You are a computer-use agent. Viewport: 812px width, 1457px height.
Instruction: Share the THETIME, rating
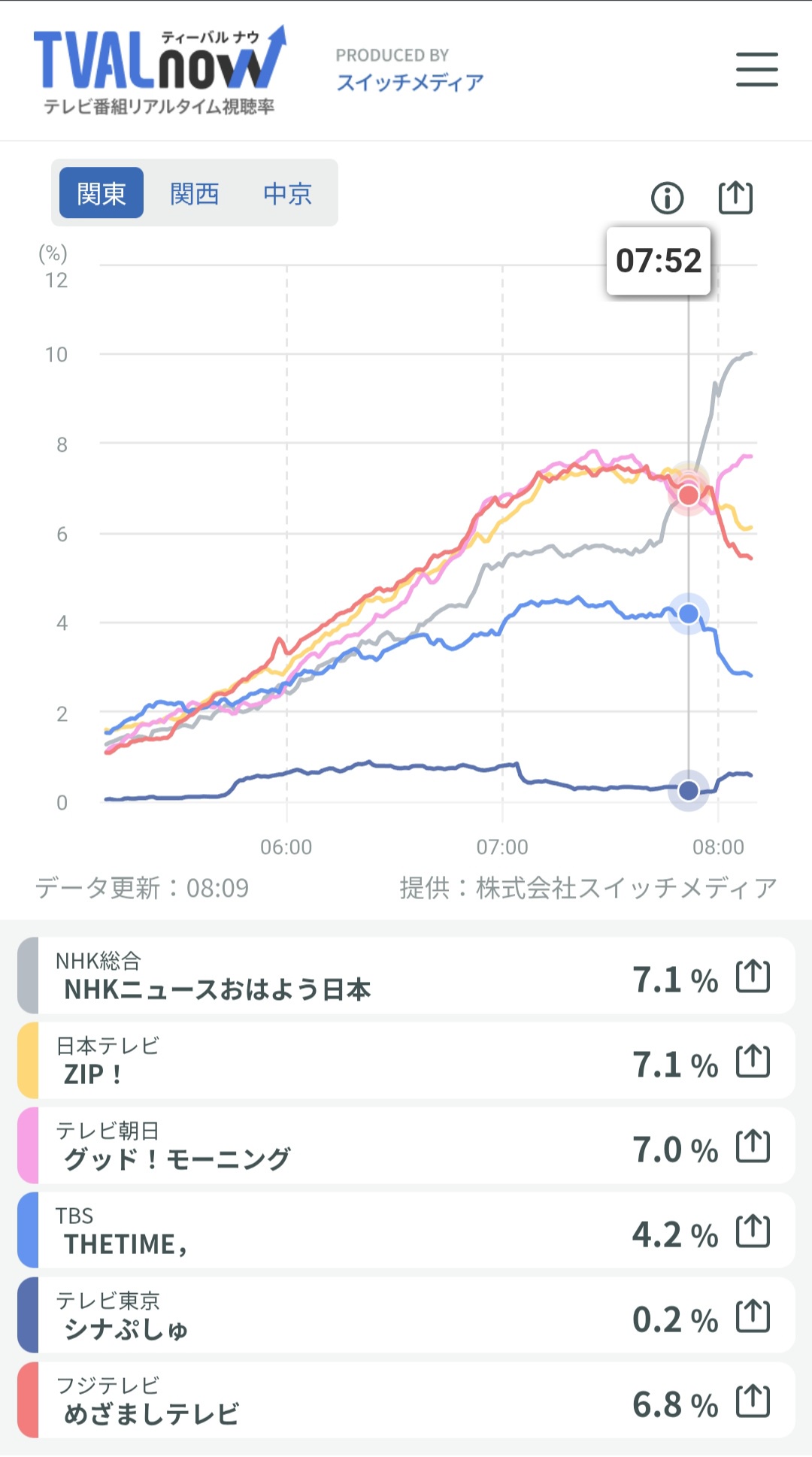point(753,1231)
